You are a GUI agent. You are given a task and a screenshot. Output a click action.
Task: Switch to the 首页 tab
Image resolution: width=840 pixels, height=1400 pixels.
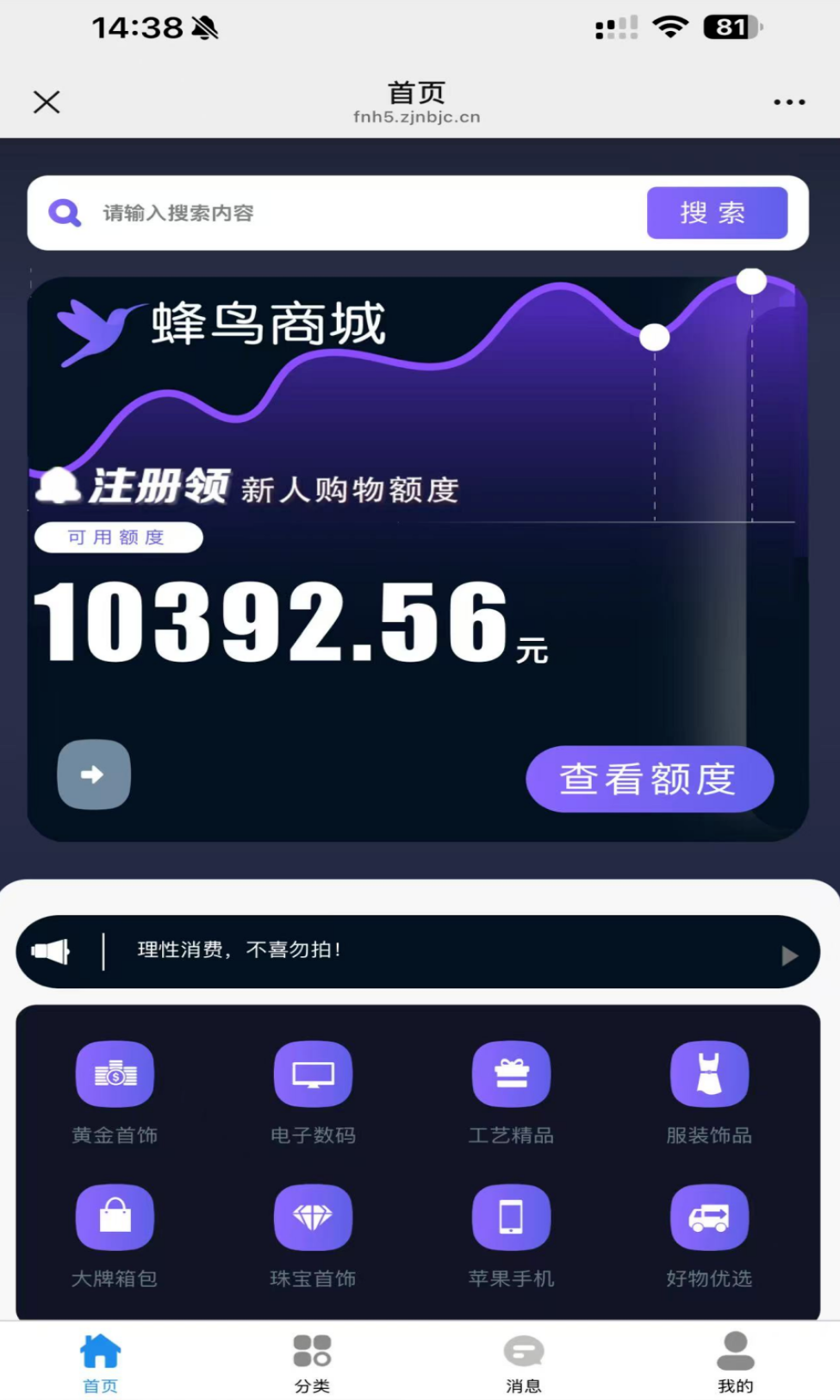coord(101,1361)
